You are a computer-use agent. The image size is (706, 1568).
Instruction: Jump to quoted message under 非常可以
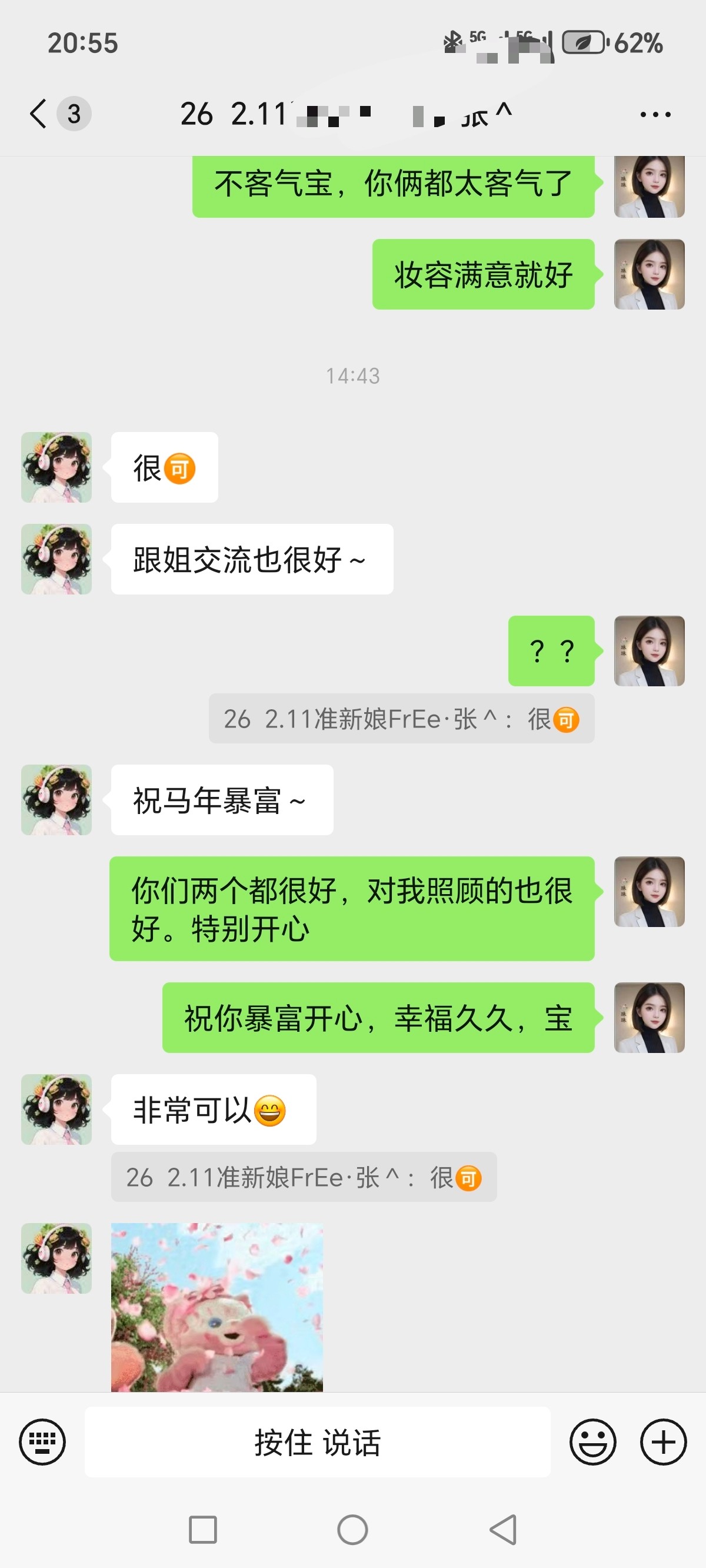304,1177
